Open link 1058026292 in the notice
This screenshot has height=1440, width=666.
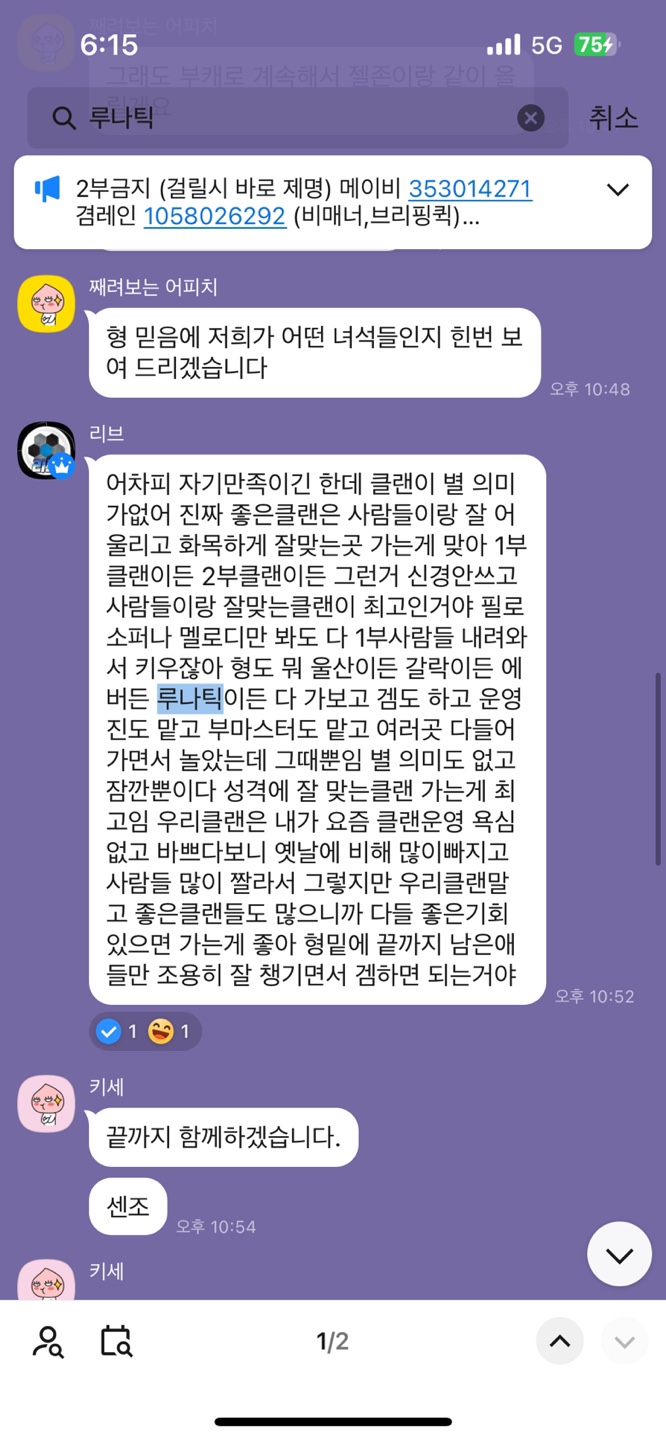pyautogui.click(x=215, y=216)
